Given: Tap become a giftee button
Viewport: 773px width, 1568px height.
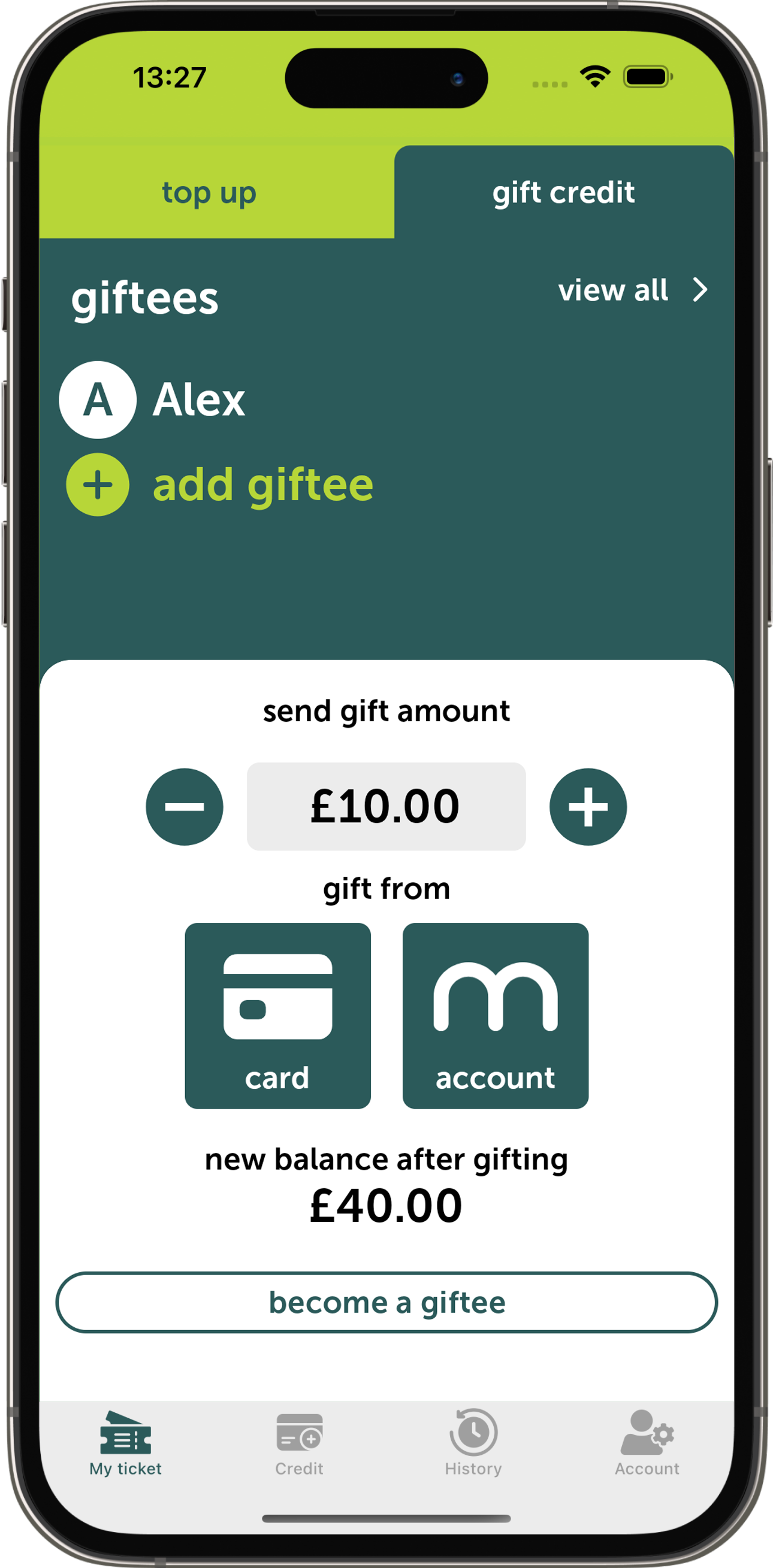Looking at the screenshot, I should coord(386,1302).
